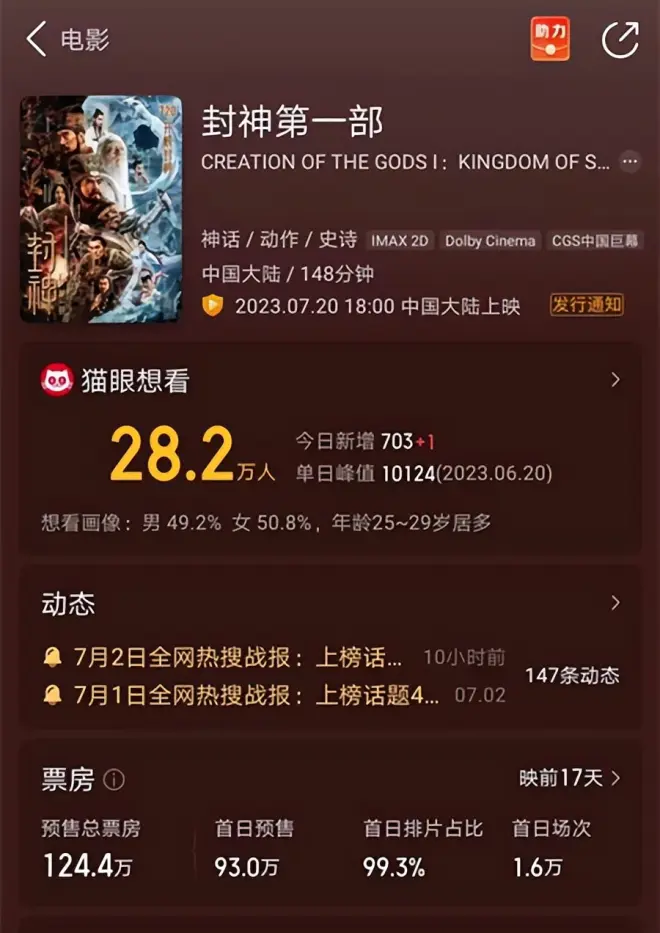The height and width of the screenshot is (933, 660).
Task: Read the 7月1日全网热搜战报 update
Action: click(242, 695)
